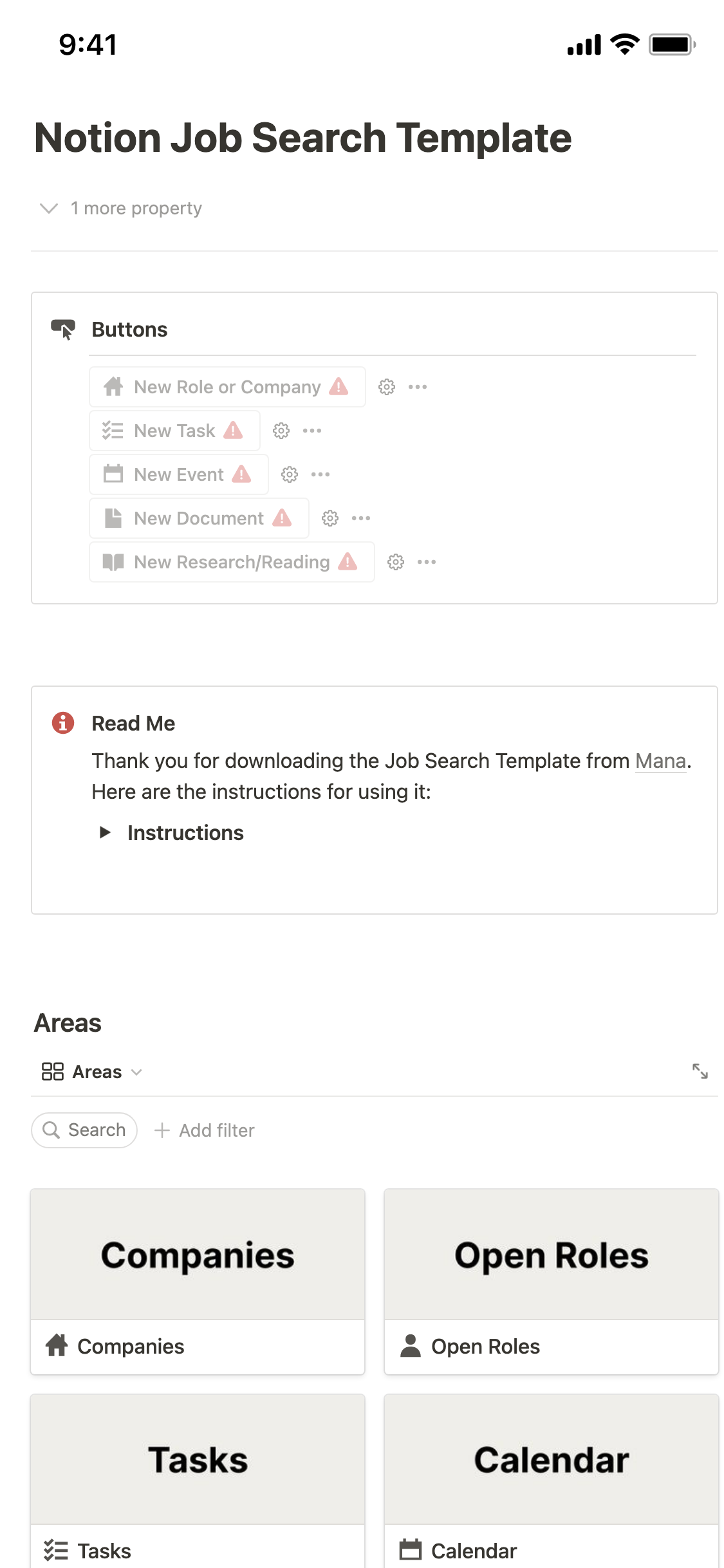
Task: Open the Areas view dropdown chevron
Action: coord(137,1072)
